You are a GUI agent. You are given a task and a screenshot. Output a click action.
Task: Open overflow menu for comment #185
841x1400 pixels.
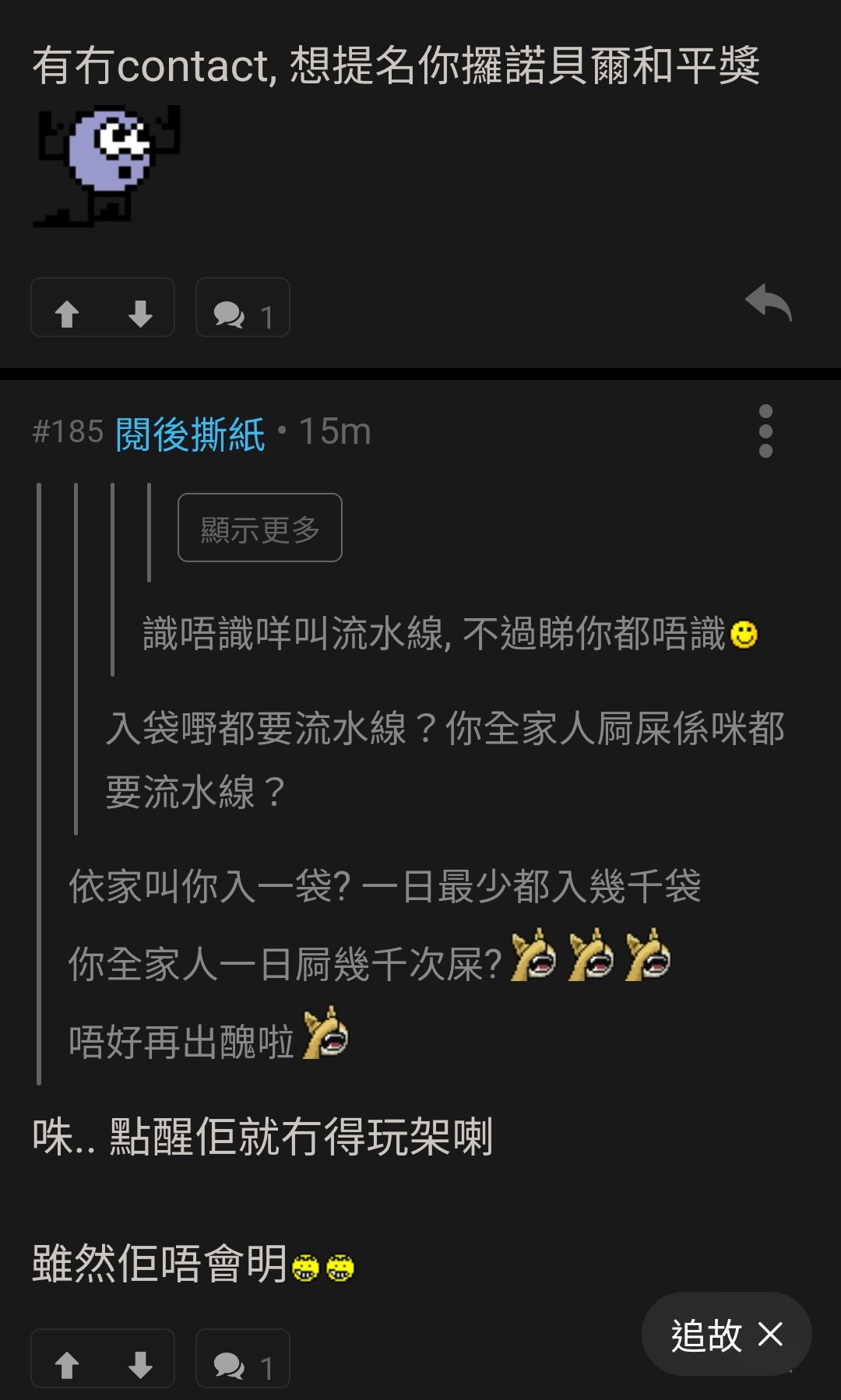[765, 431]
